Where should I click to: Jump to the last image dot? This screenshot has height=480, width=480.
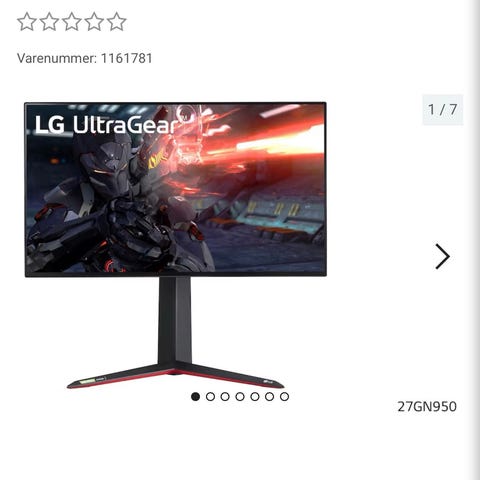coord(284,397)
